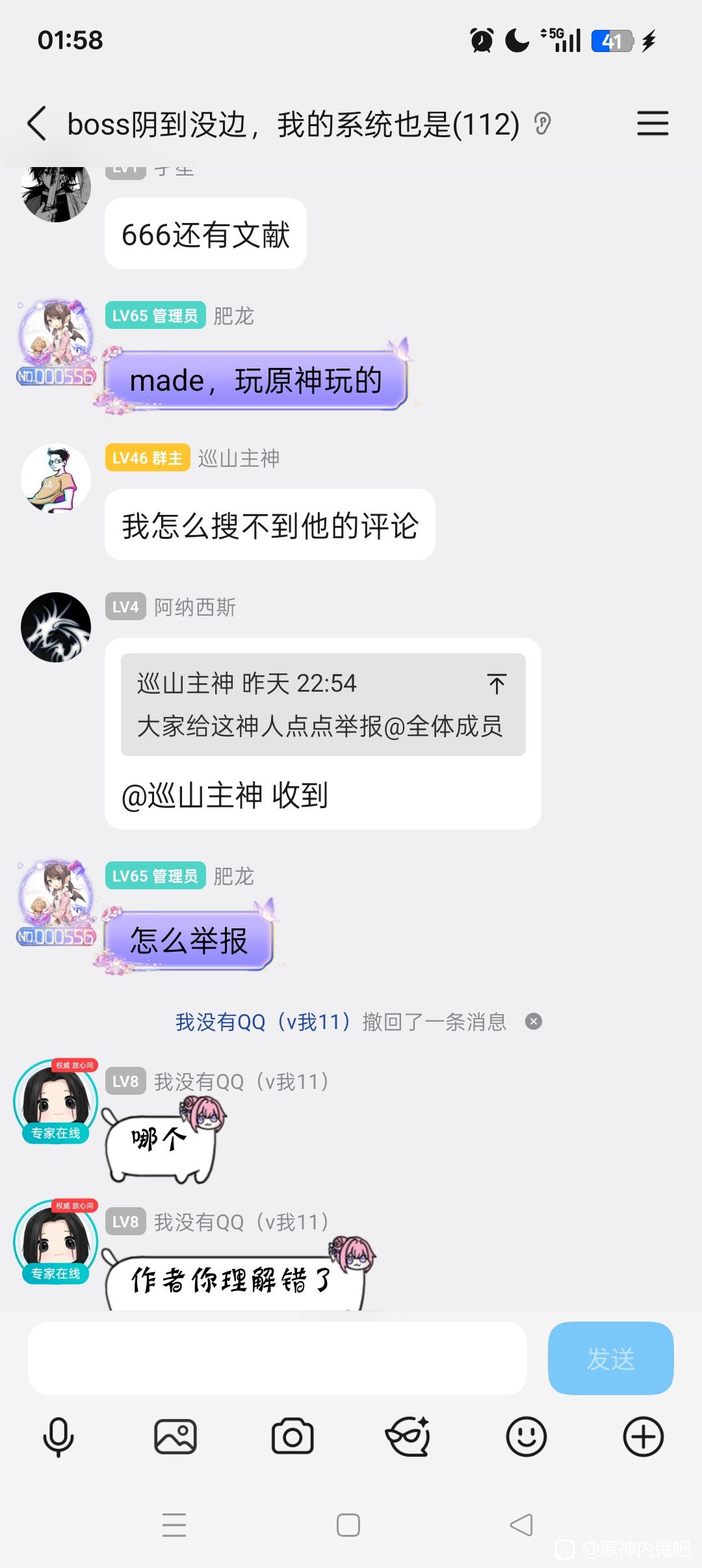Open the camera to take photo
702x1568 pixels.
[292, 1437]
